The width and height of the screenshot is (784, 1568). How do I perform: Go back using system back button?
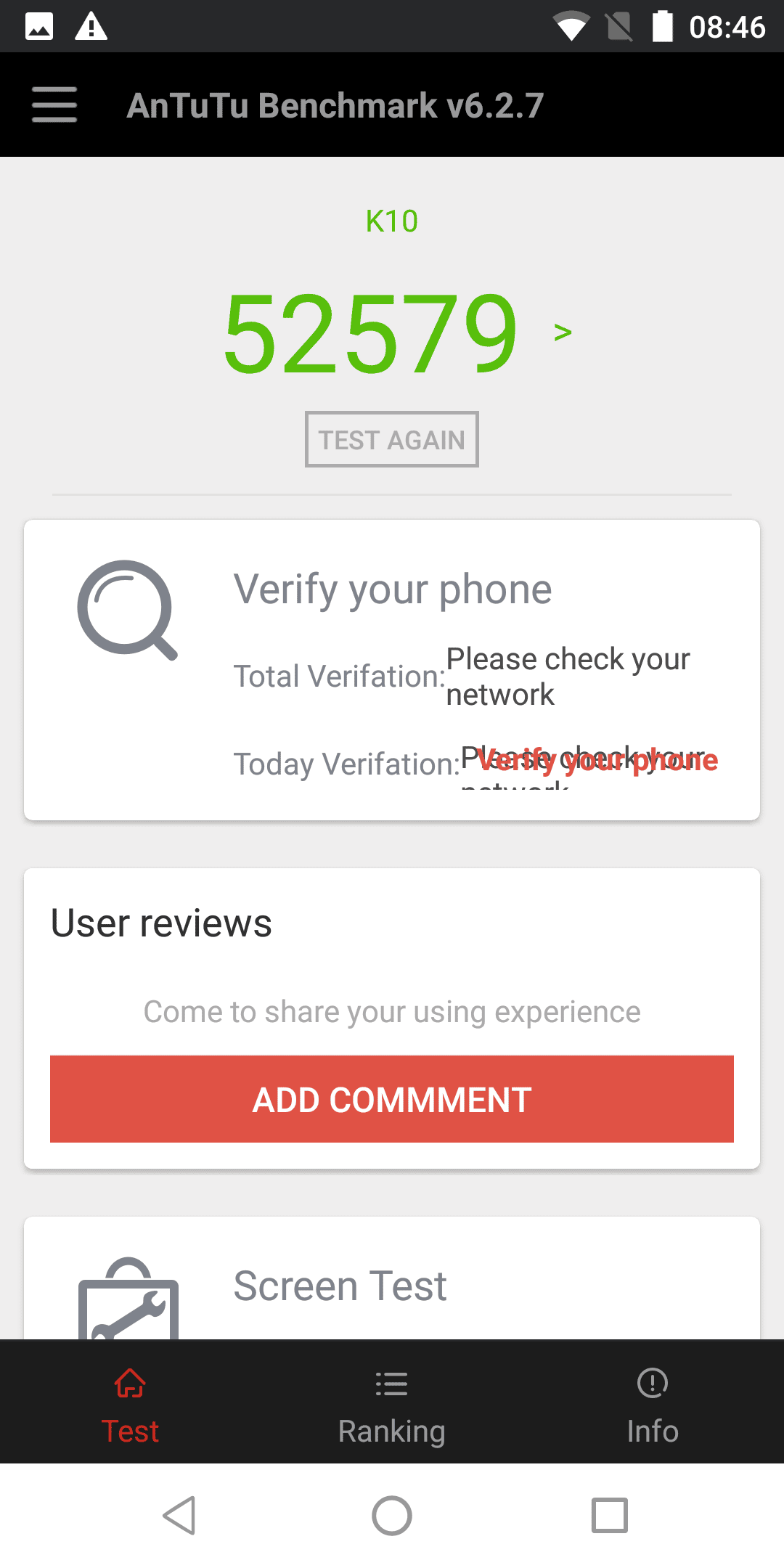[x=179, y=1516]
